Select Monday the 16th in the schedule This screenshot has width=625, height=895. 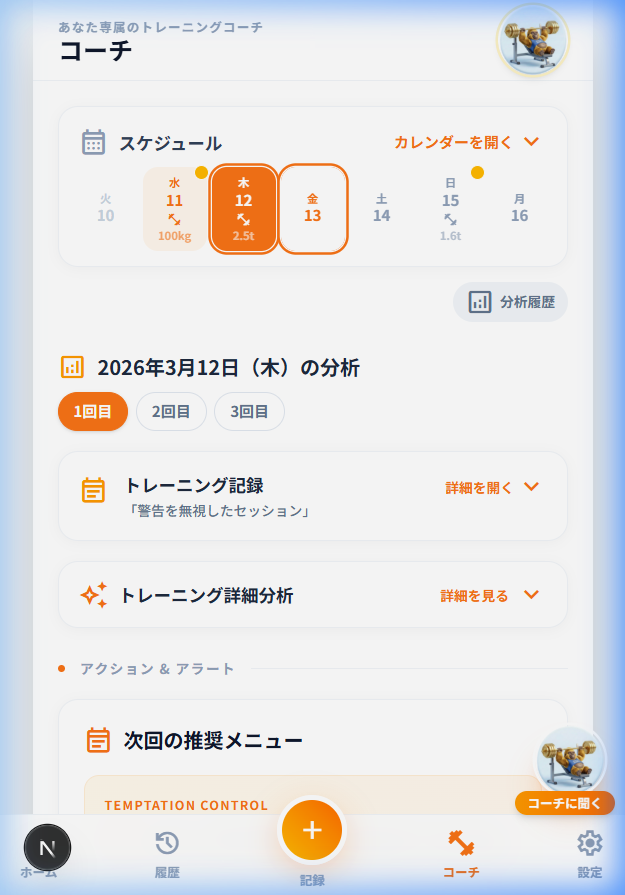point(519,208)
